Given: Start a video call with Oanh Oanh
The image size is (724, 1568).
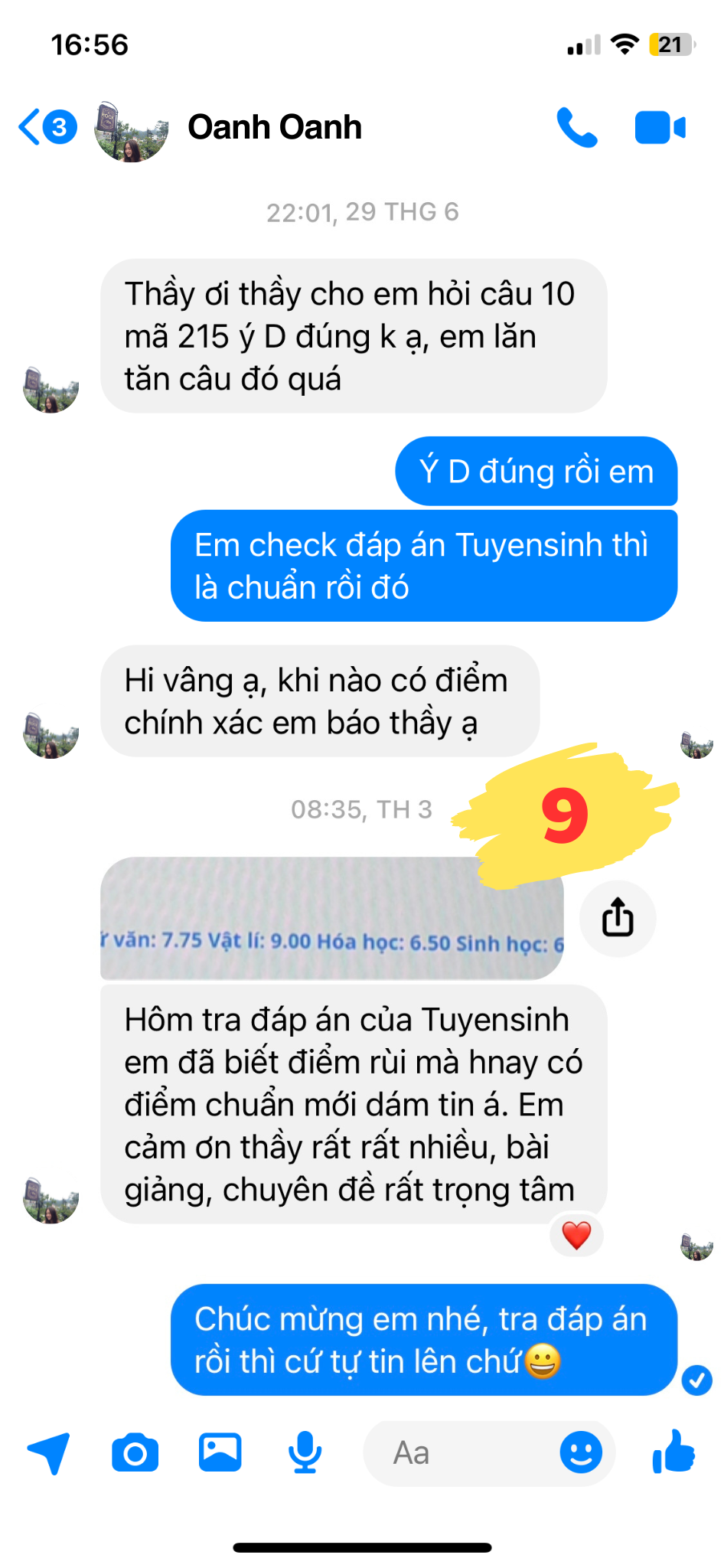Looking at the screenshot, I should tap(660, 127).
